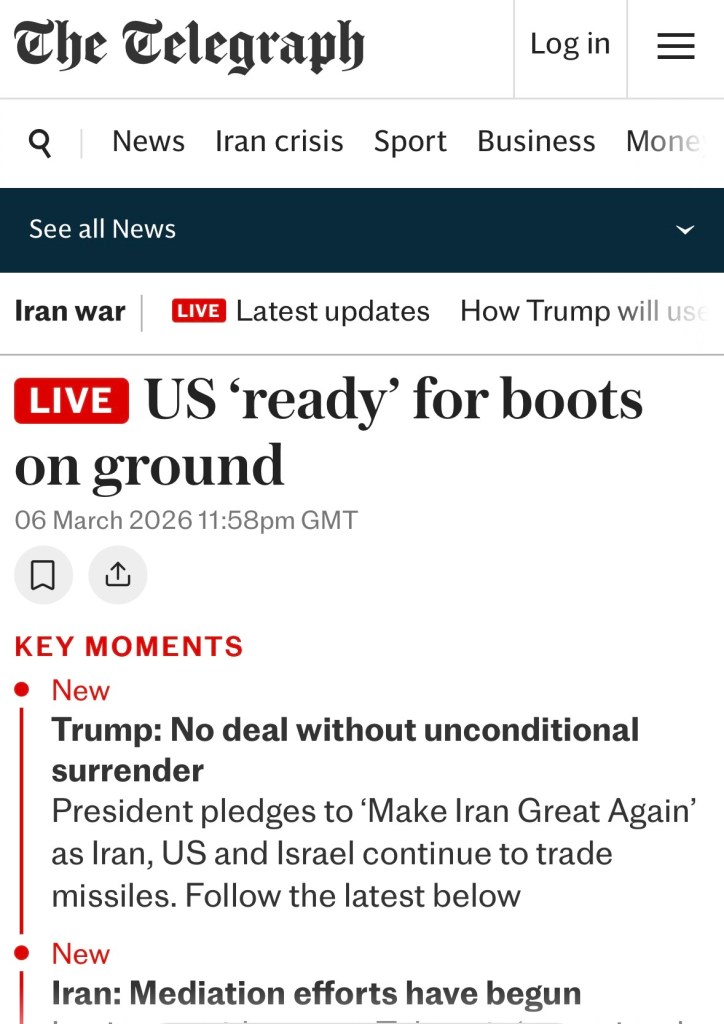The width and height of the screenshot is (724, 1024).
Task: Switch to the Sport section
Action: point(410,142)
